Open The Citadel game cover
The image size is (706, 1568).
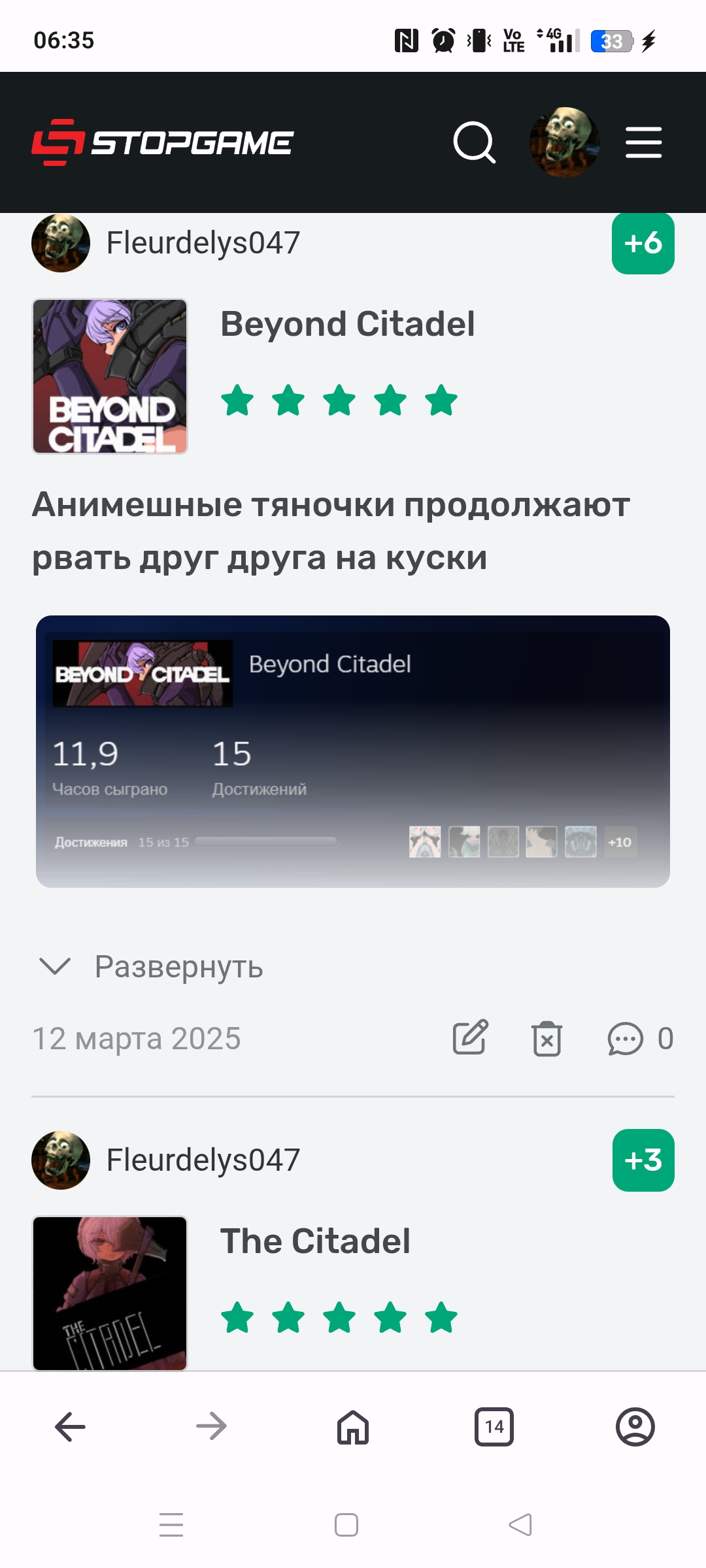click(110, 1292)
